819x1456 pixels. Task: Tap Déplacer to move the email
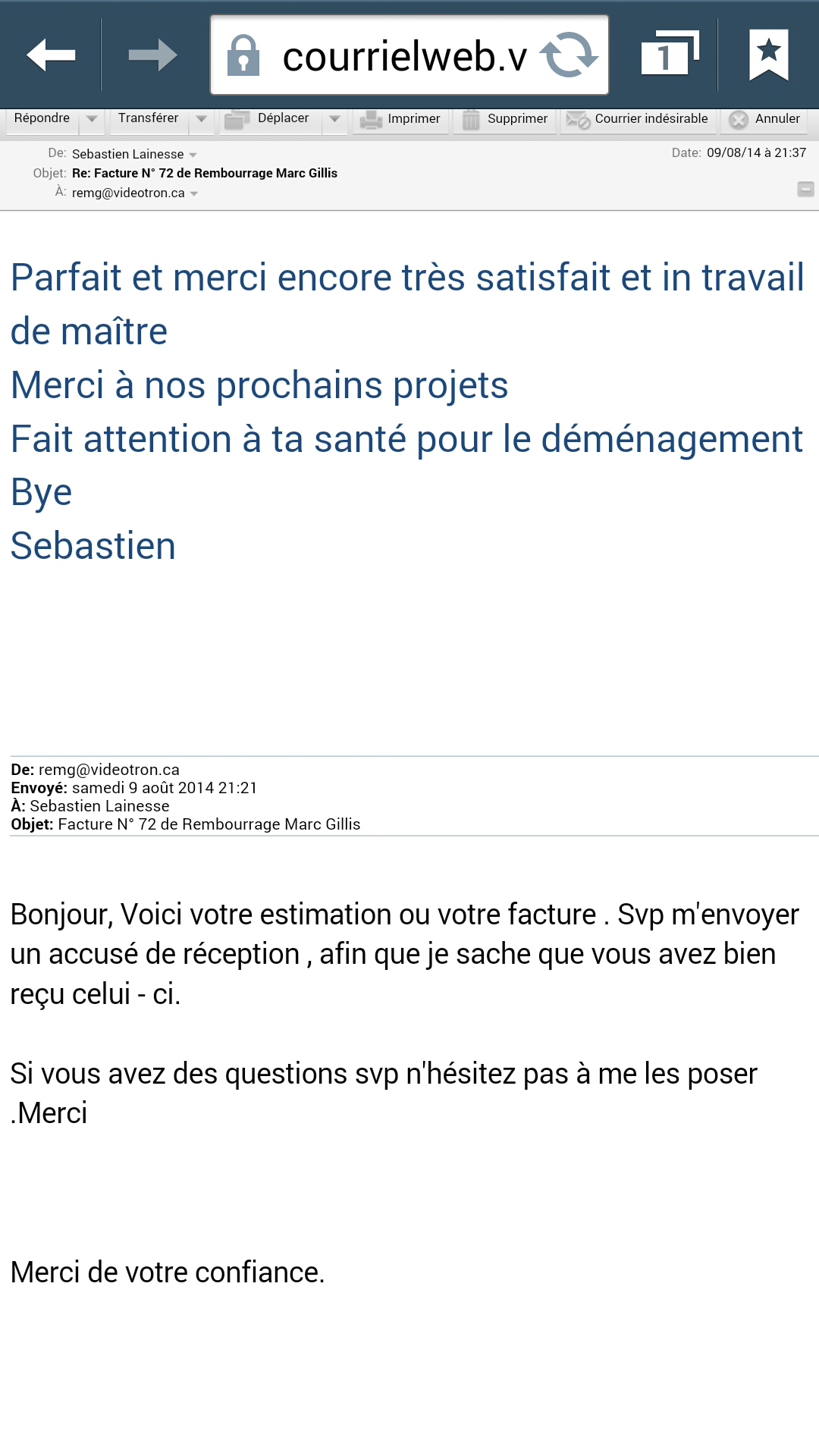click(x=269, y=119)
